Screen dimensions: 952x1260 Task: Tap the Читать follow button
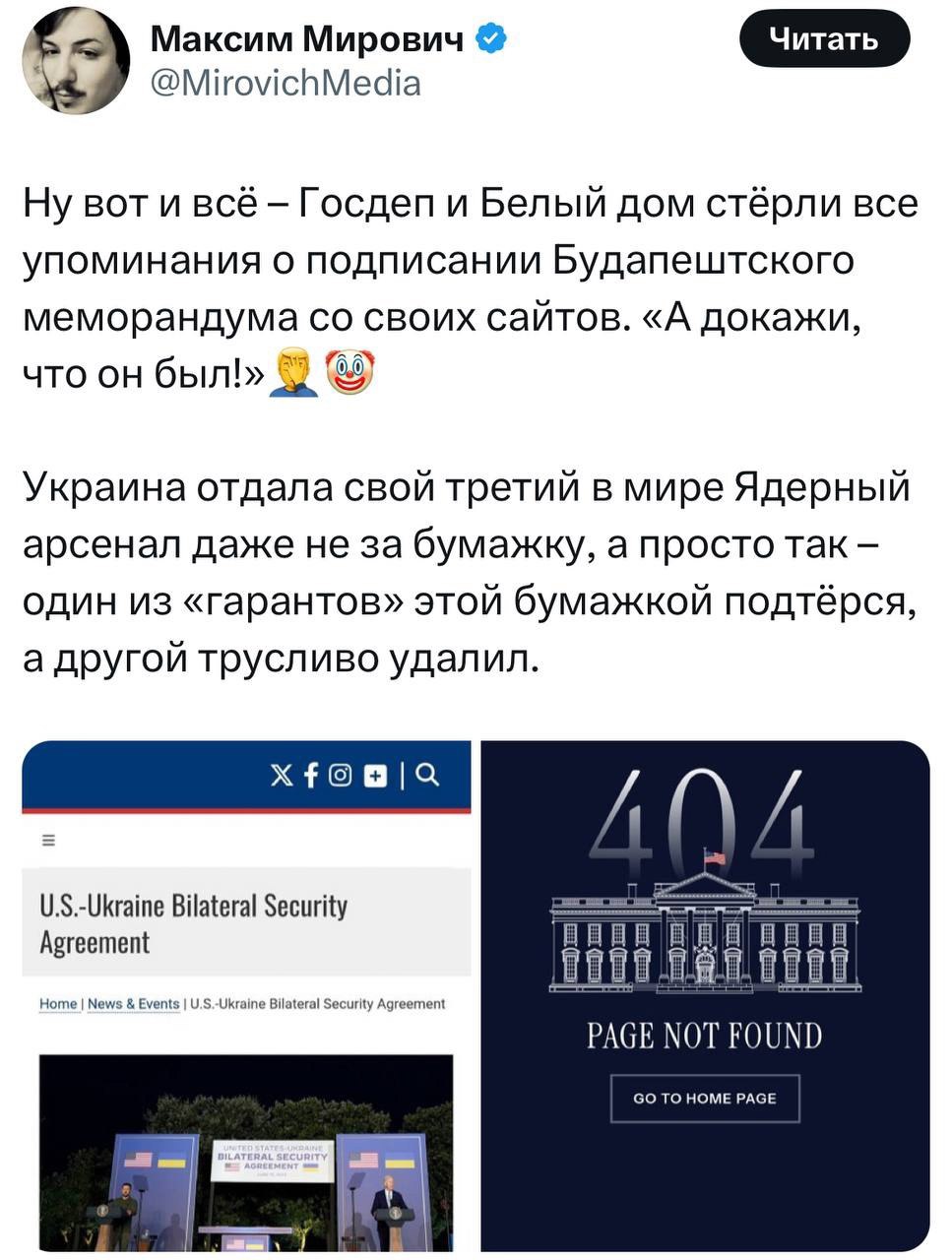point(824,38)
